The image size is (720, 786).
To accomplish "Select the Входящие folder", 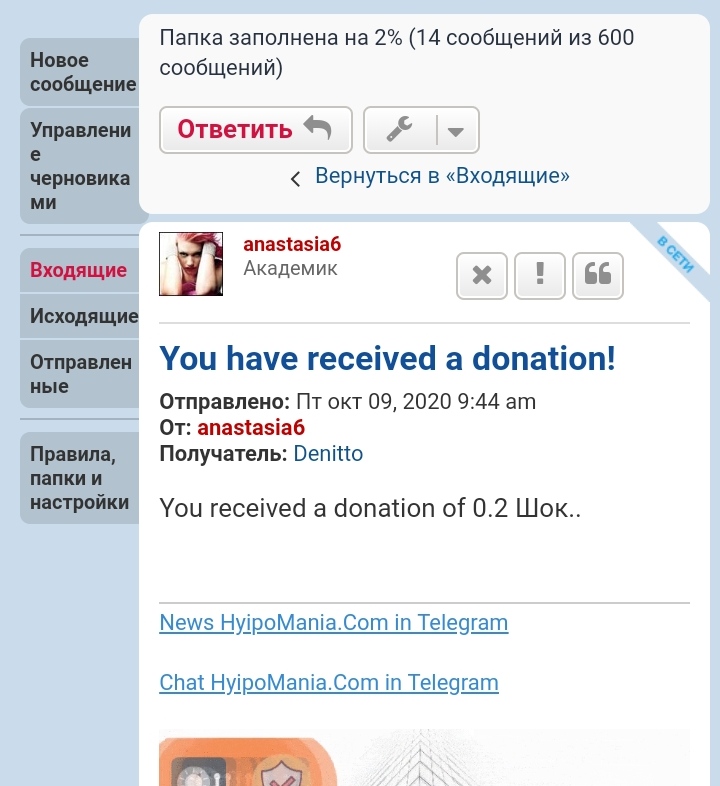I will 79,270.
